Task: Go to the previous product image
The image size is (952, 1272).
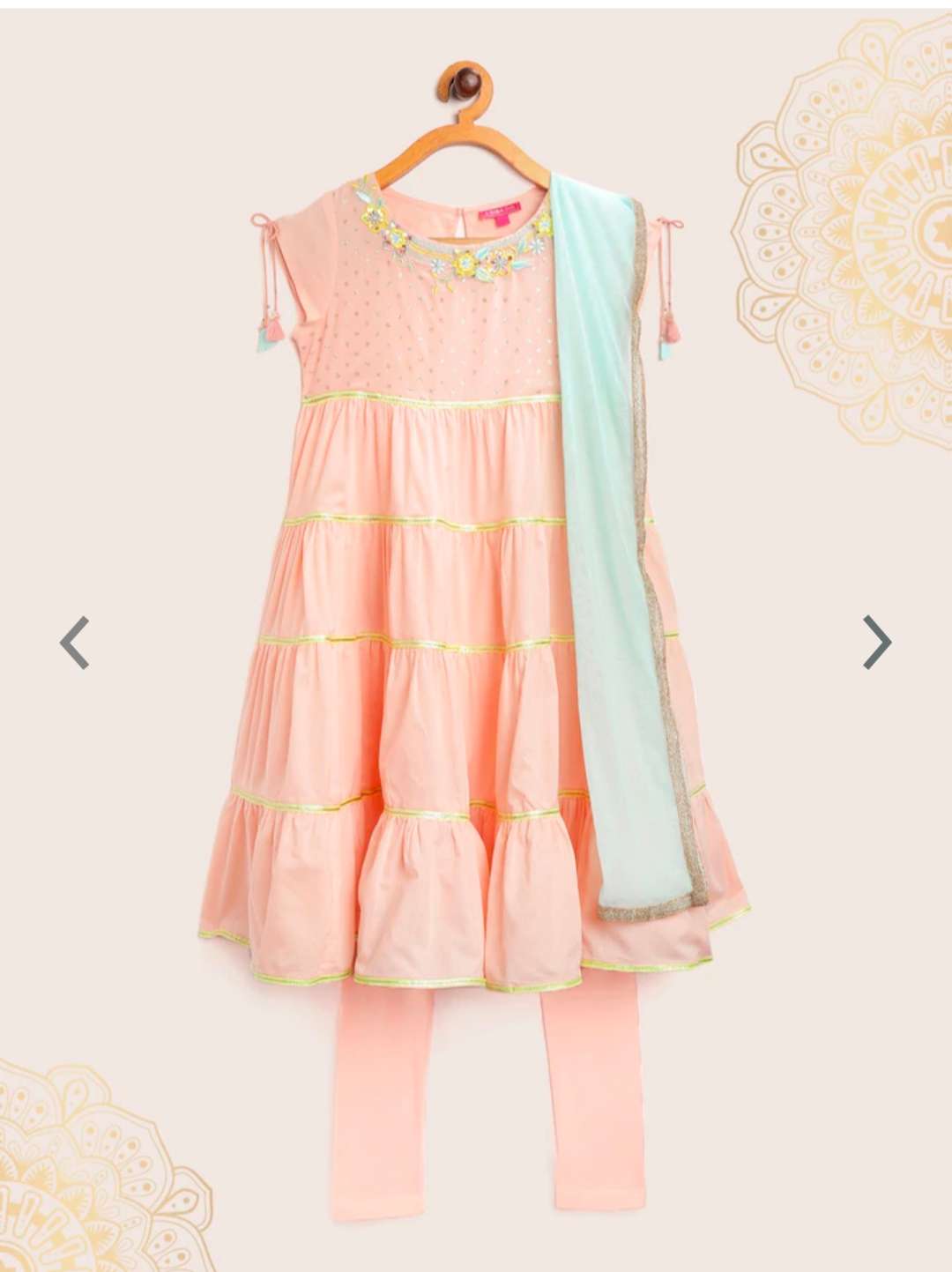Action: pos(74,642)
